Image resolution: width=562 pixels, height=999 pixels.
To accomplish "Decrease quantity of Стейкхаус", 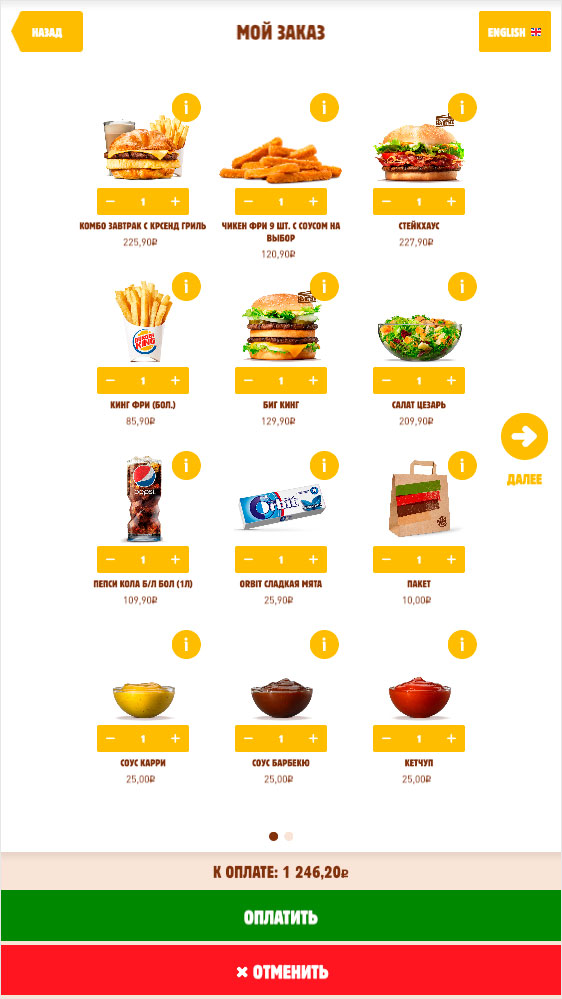I will (386, 201).
